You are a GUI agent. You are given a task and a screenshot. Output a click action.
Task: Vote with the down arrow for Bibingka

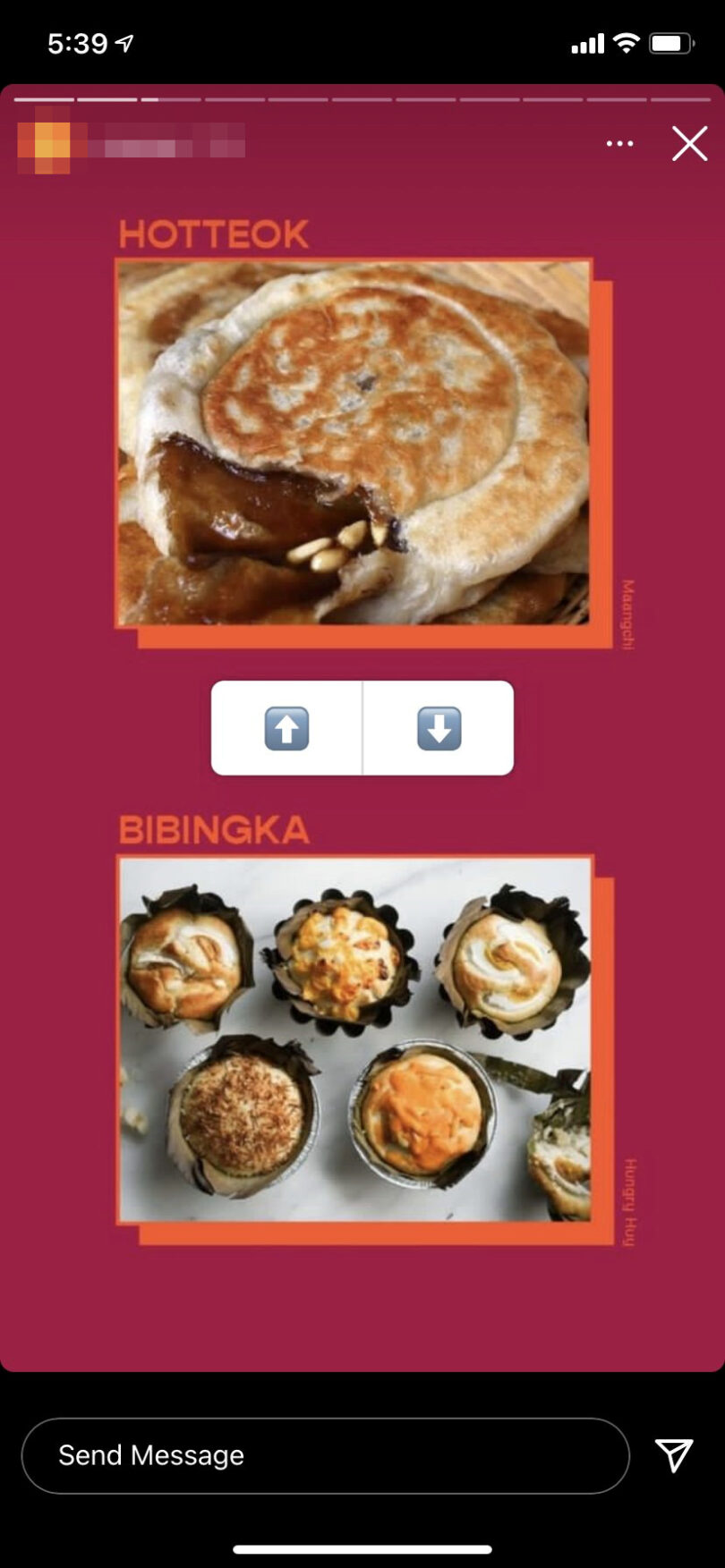pyautogui.click(x=439, y=728)
